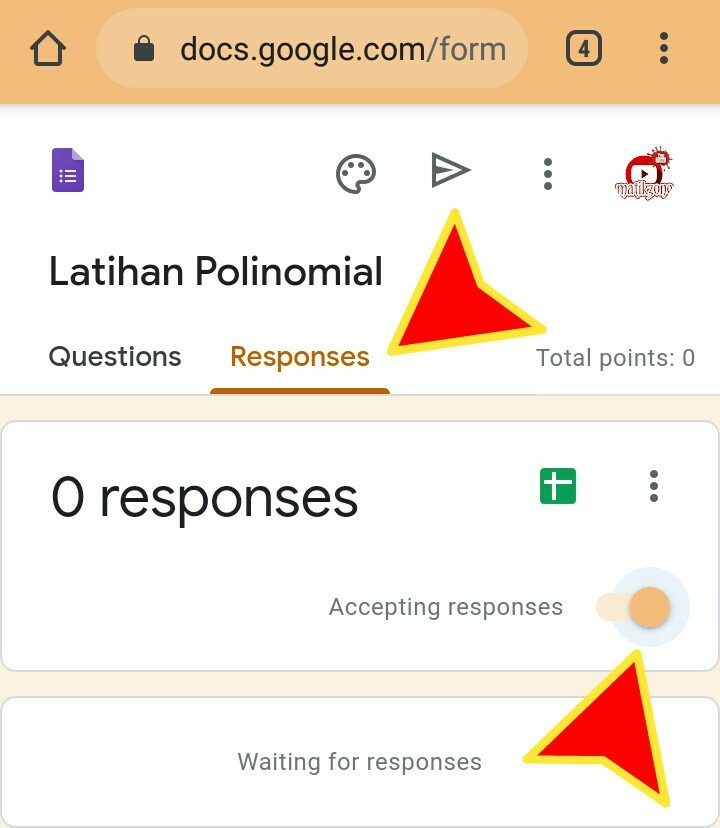Send the form

pos(450,171)
